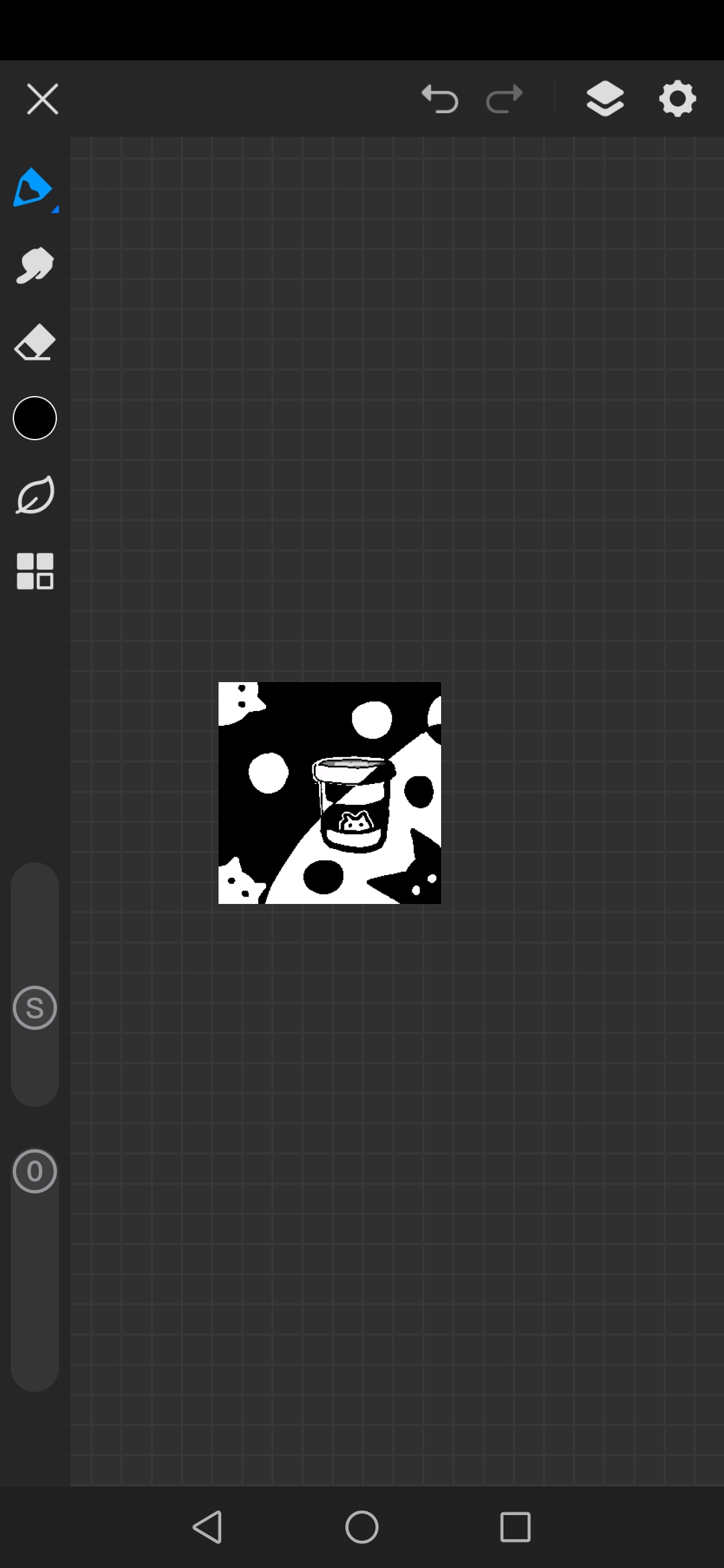Tap the opacity slider showing 0
Screen dimensions: 724x1568
click(x=35, y=1171)
